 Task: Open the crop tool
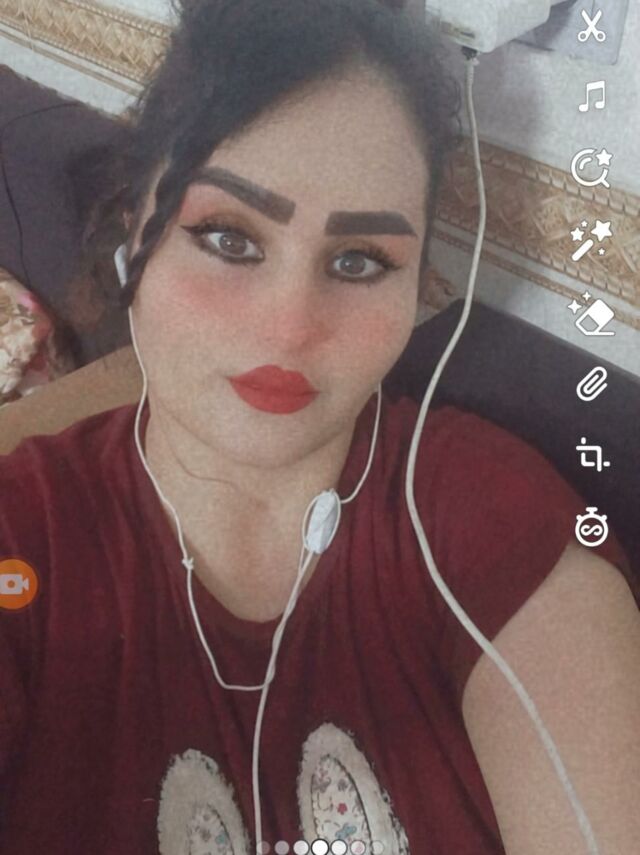pyautogui.click(x=592, y=454)
